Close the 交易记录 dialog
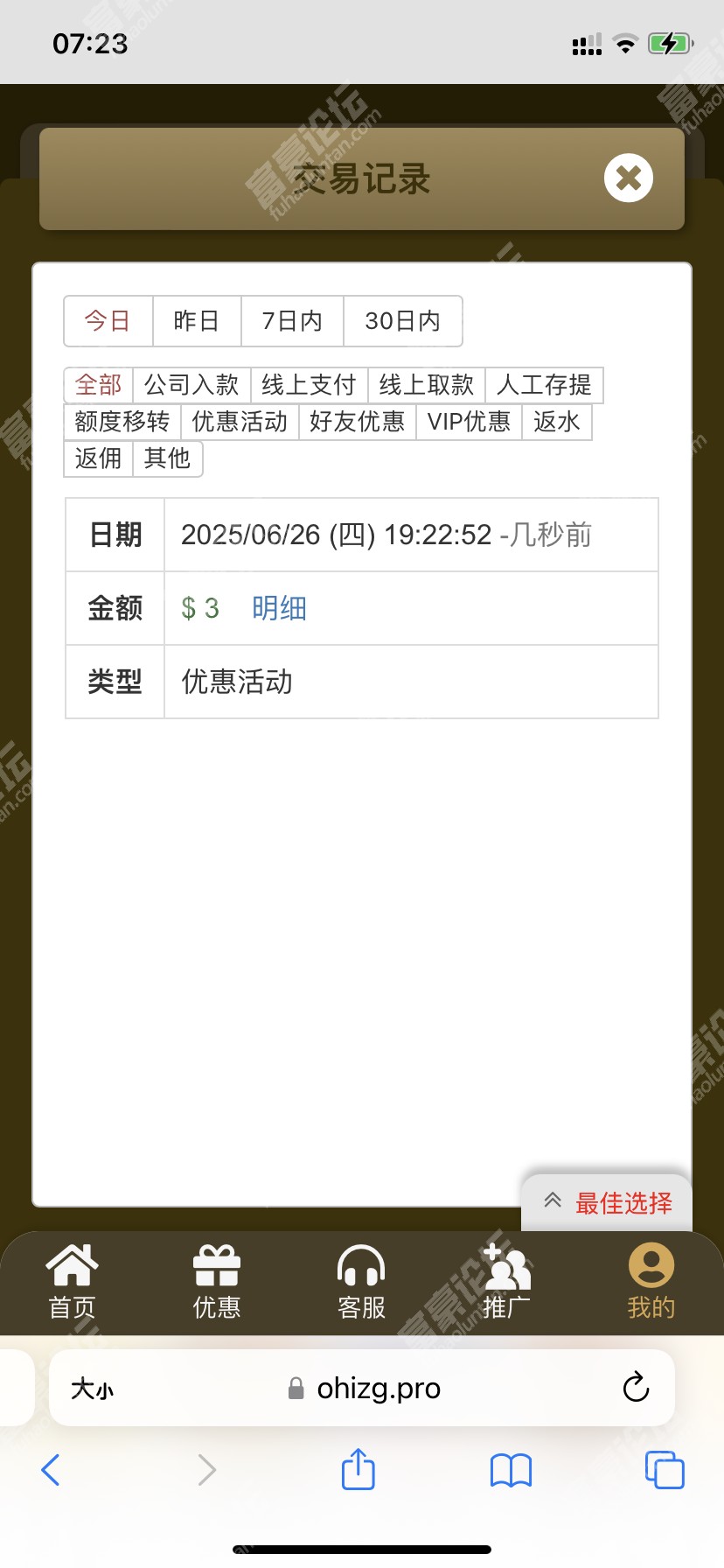The width and height of the screenshot is (724, 1568). coord(628,178)
